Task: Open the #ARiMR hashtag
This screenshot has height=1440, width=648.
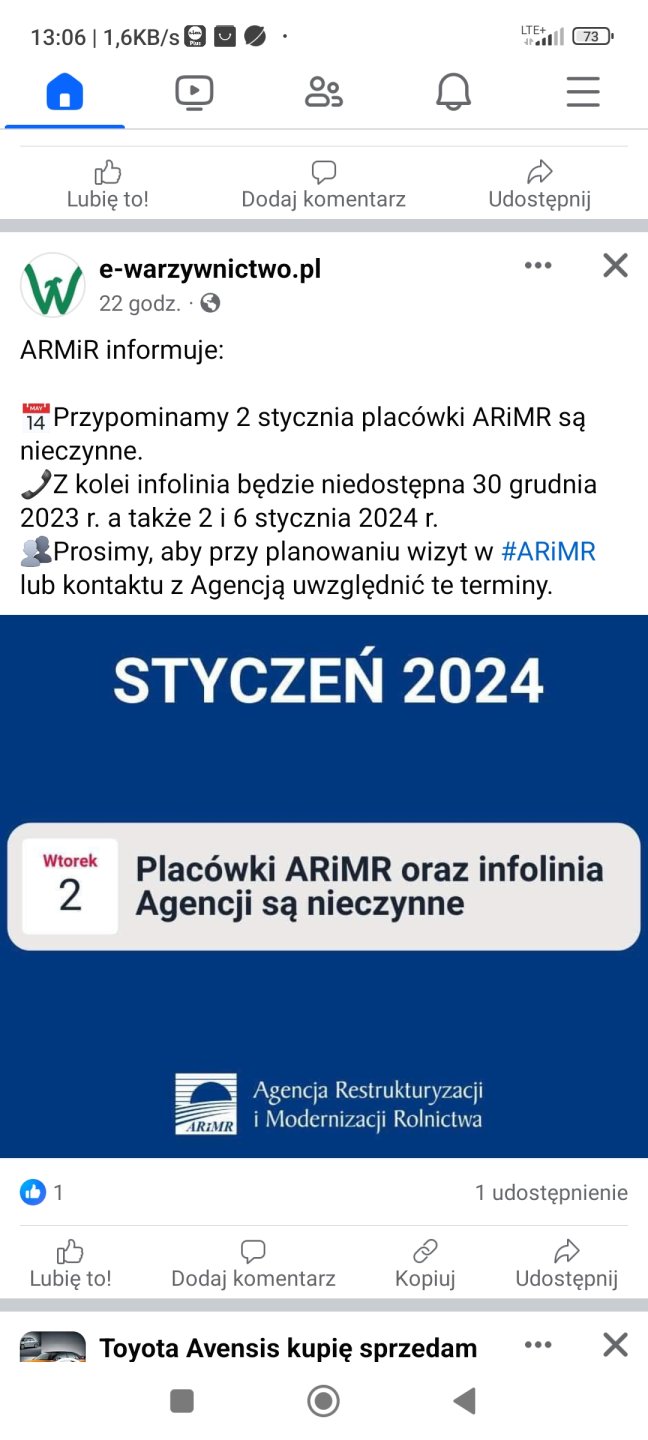Action: (x=548, y=551)
